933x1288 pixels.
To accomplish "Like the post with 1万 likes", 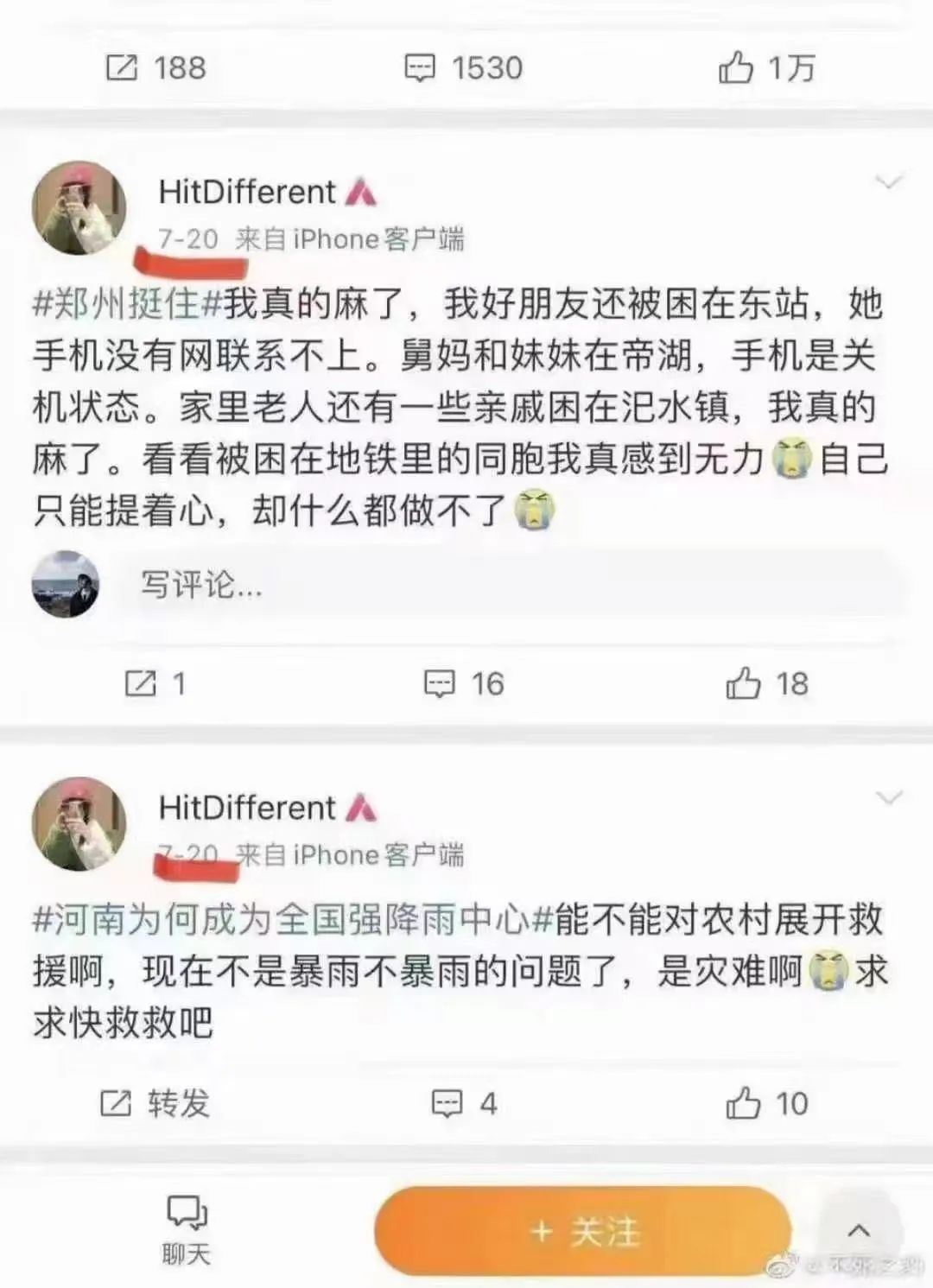I will (766, 67).
